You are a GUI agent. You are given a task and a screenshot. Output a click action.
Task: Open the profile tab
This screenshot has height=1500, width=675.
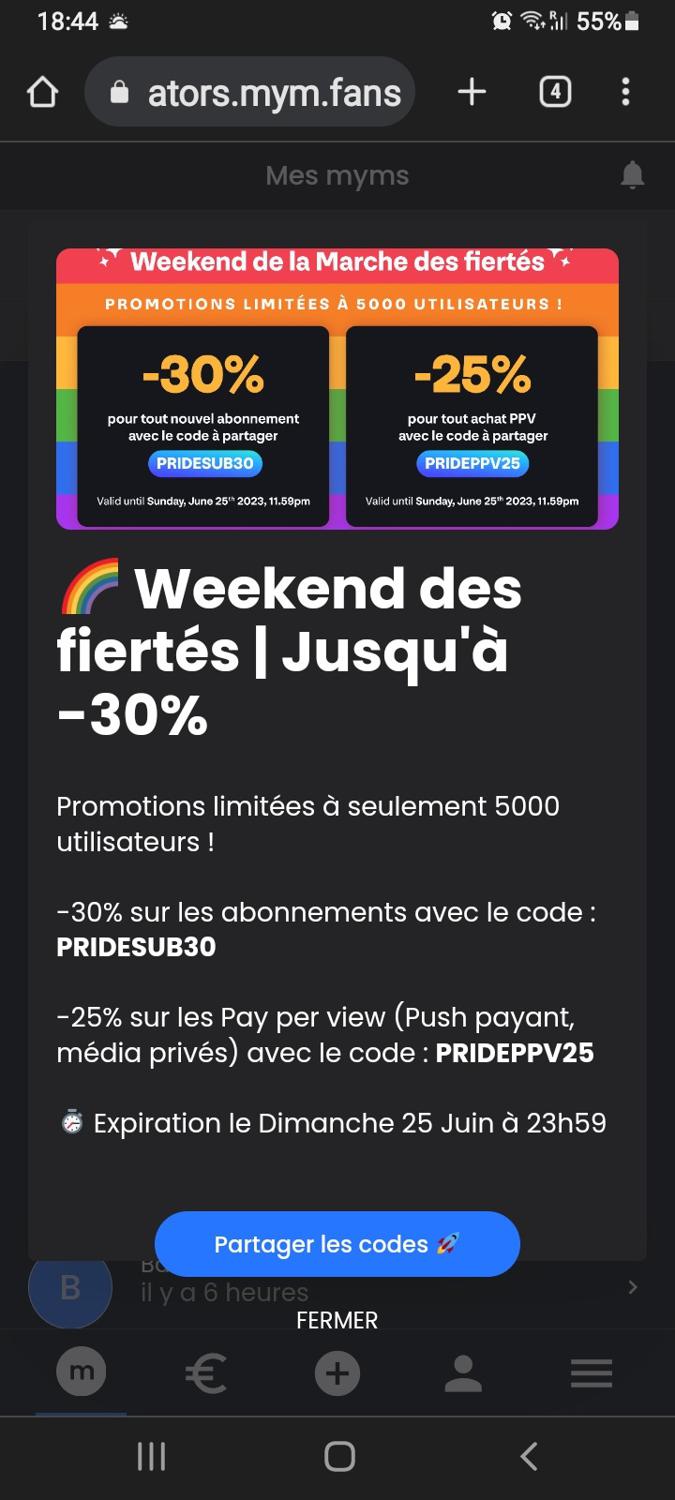[x=463, y=1374]
